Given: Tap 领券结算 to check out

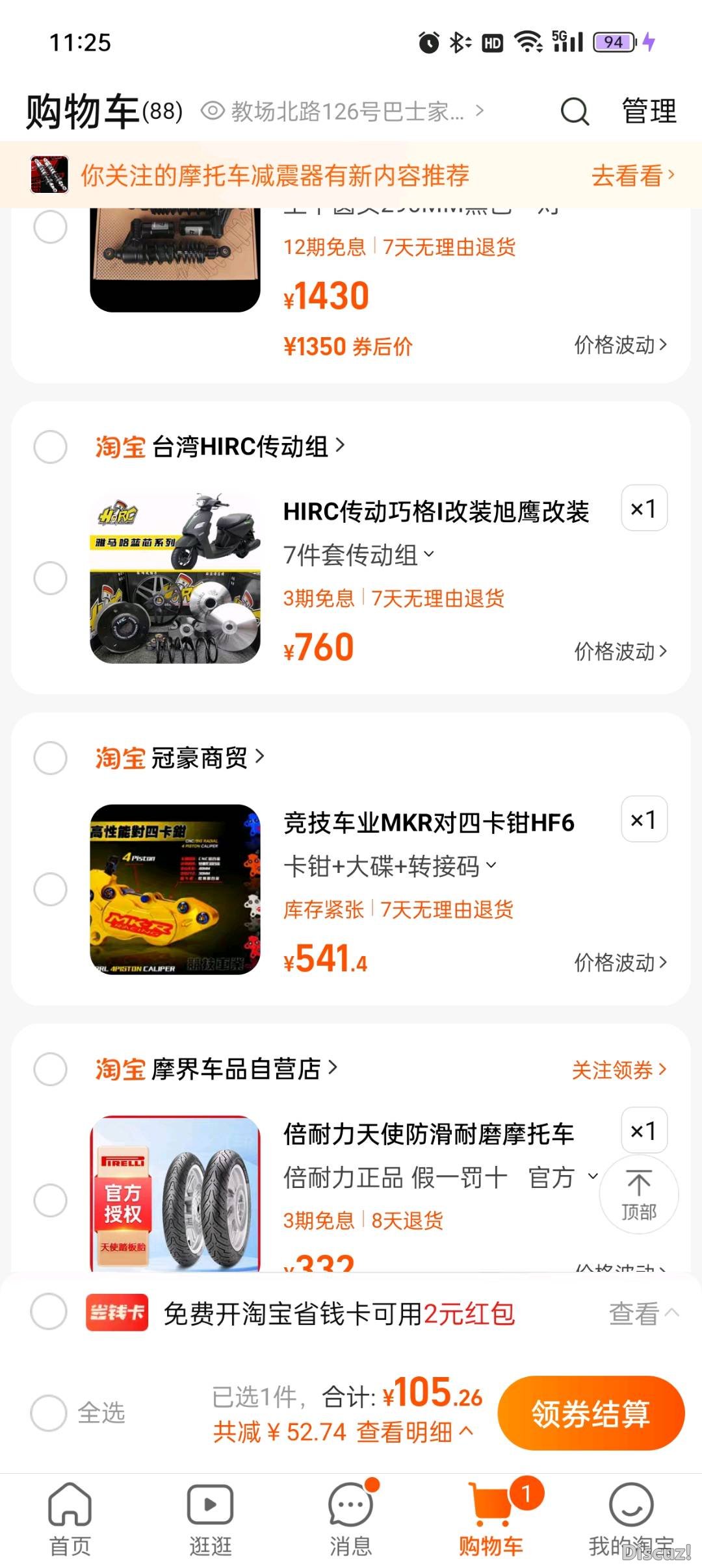Looking at the screenshot, I should pos(591,1413).
